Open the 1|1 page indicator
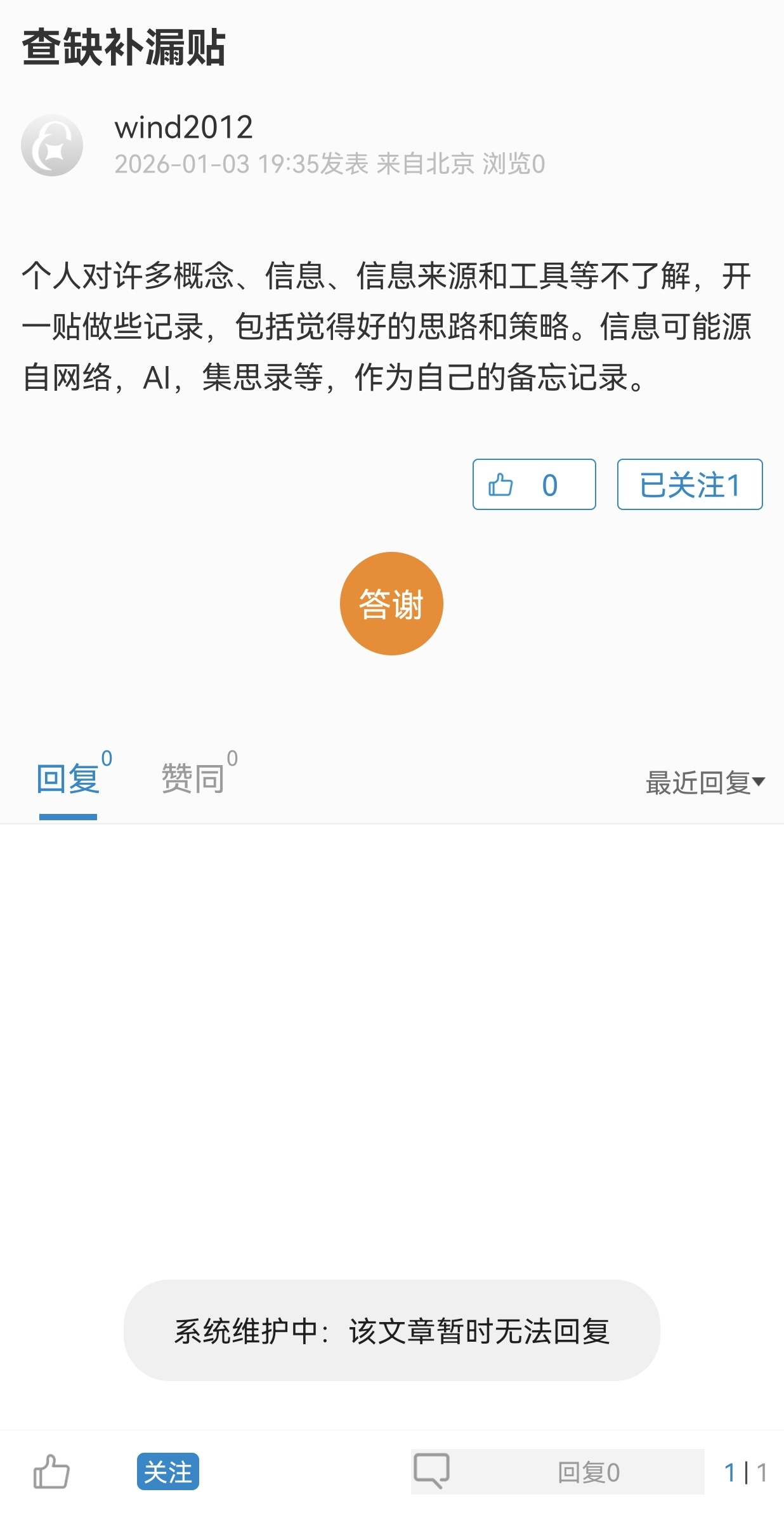Image resolution: width=784 pixels, height=1513 pixels. (x=745, y=1472)
